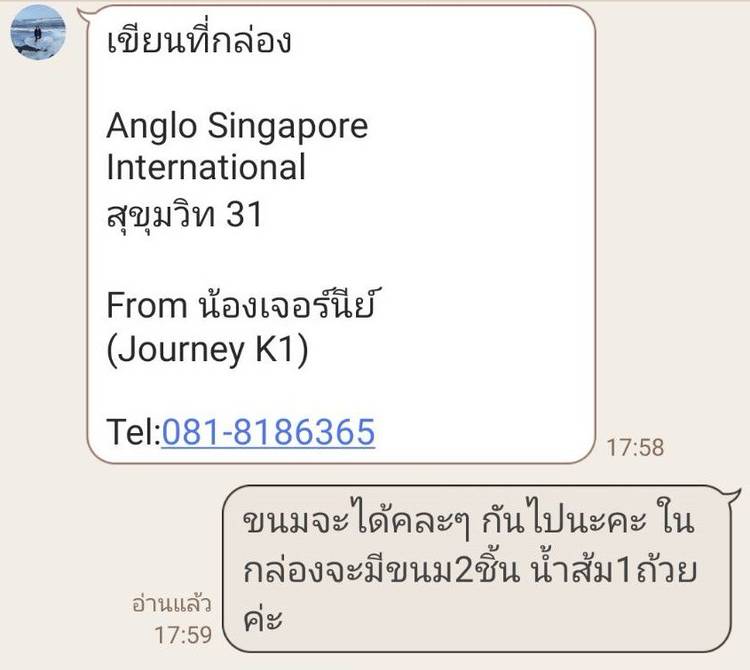The width and height of the screenshot is (750, 670).
Task: Call the linked number 081-8186365
Action: click(x=268, y=432)
